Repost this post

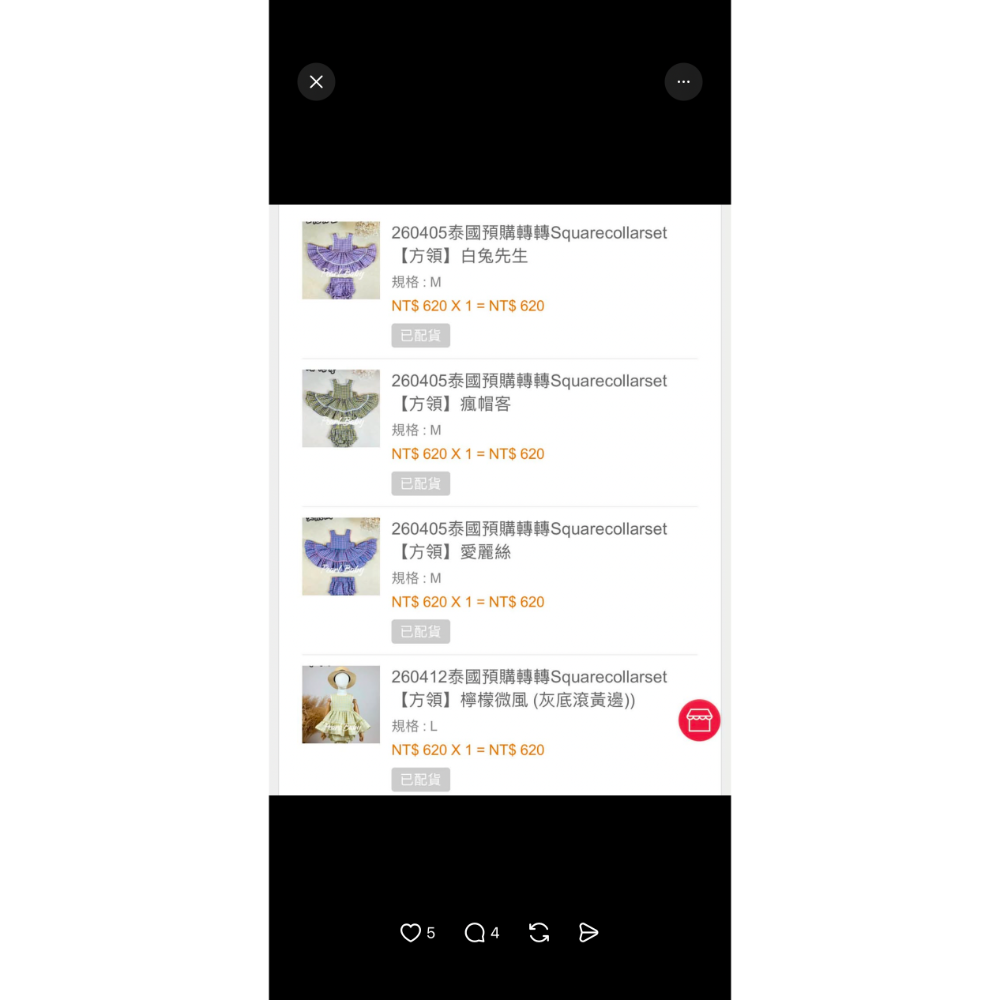click(539, 932)
